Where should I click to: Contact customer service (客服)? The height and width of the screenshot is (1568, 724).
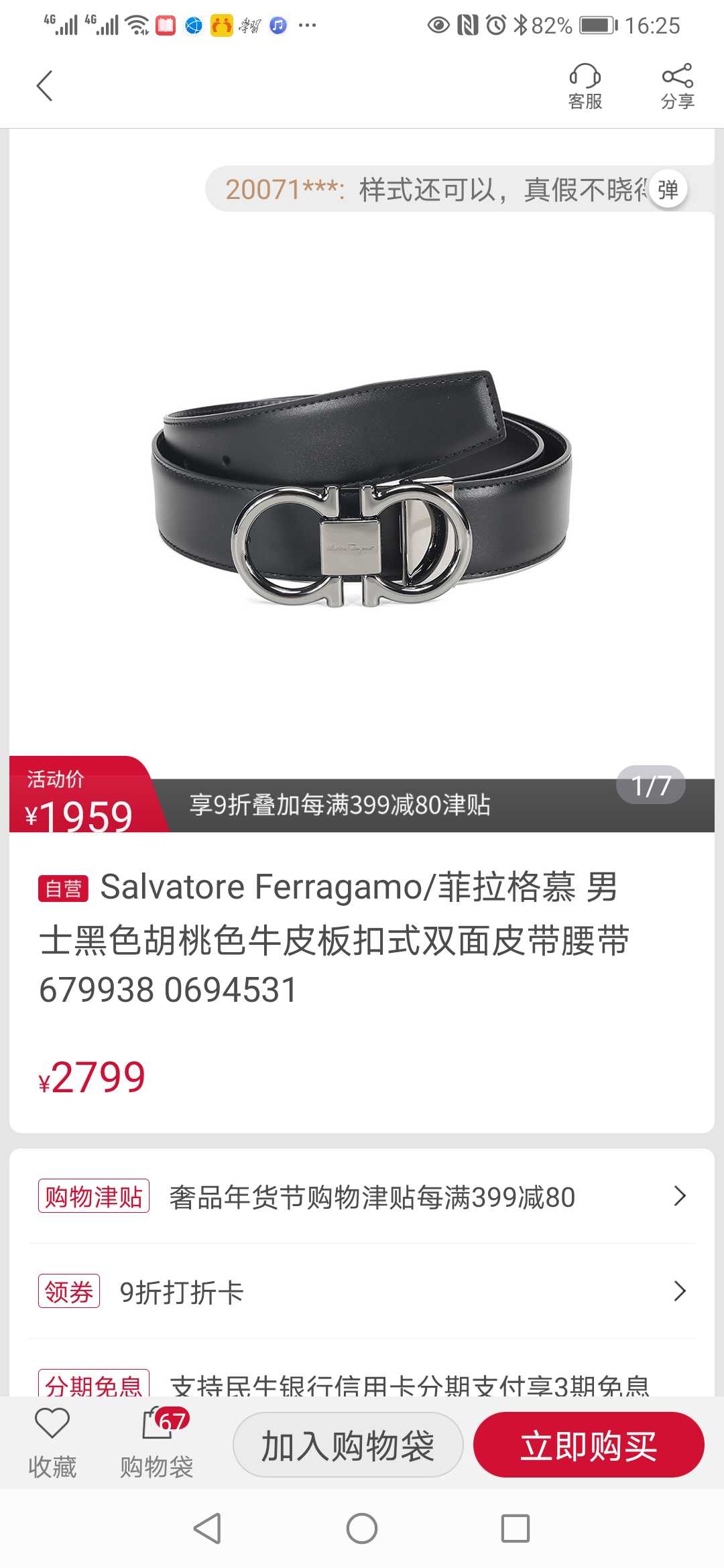tap(585, 86)
